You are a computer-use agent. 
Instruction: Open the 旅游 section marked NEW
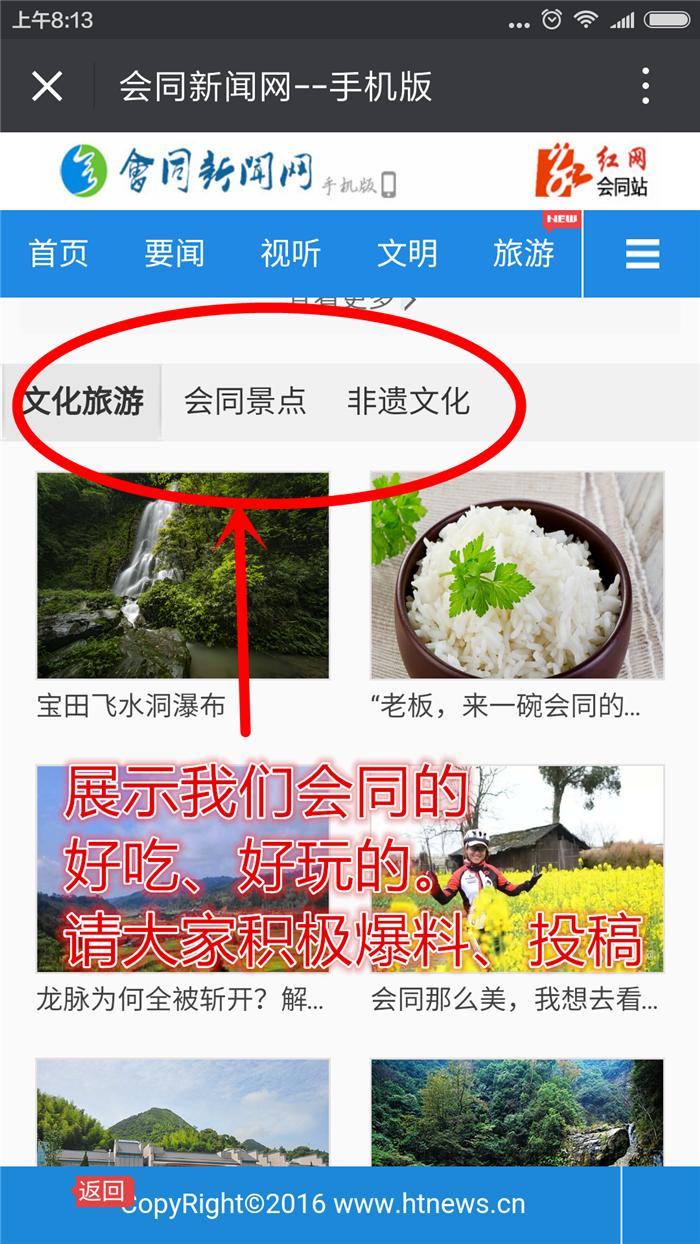point(524,254)
